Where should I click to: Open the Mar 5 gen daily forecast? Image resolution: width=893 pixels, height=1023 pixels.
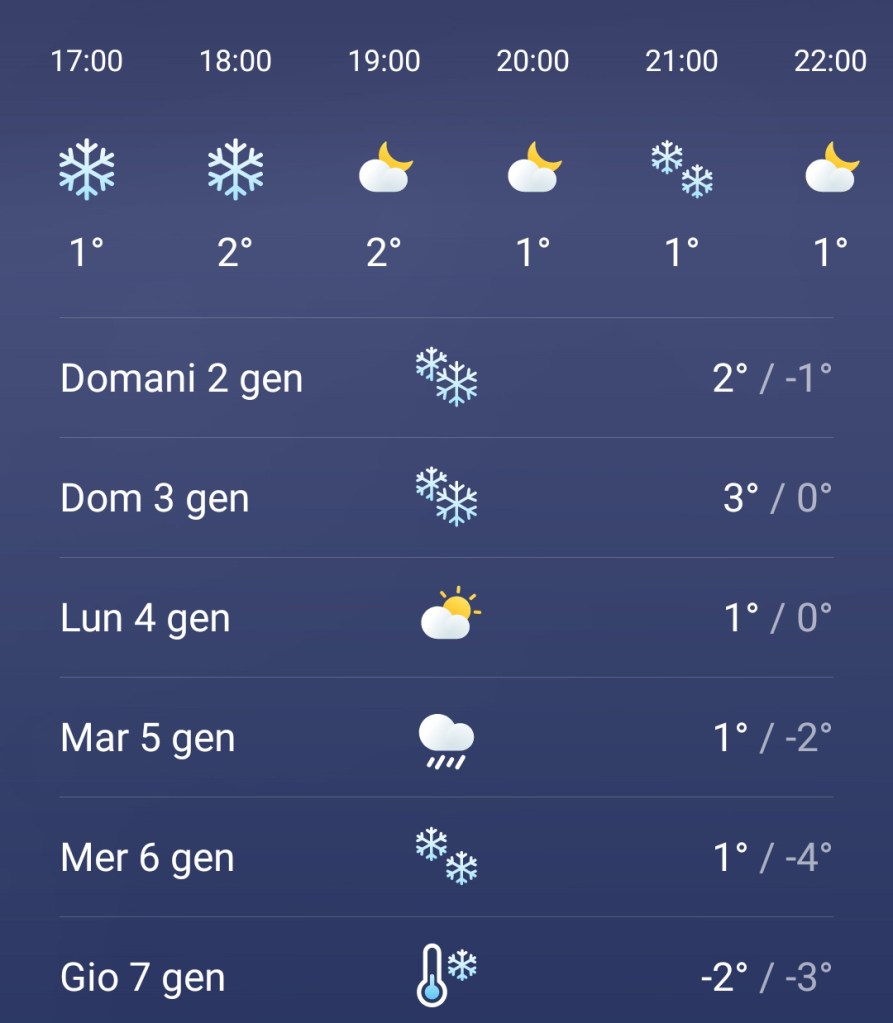(446, 738)
